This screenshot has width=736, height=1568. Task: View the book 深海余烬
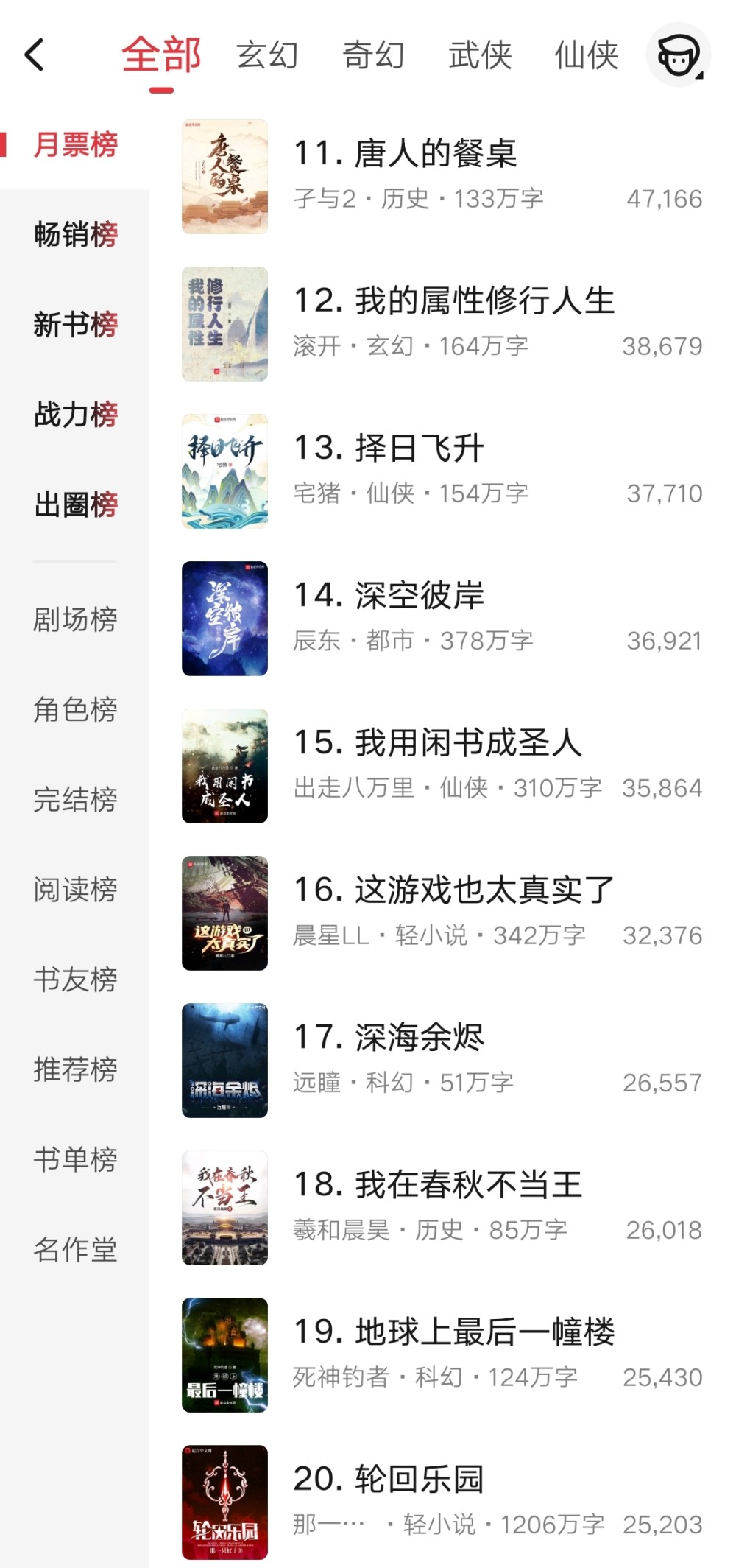(x=389, y=1038)
